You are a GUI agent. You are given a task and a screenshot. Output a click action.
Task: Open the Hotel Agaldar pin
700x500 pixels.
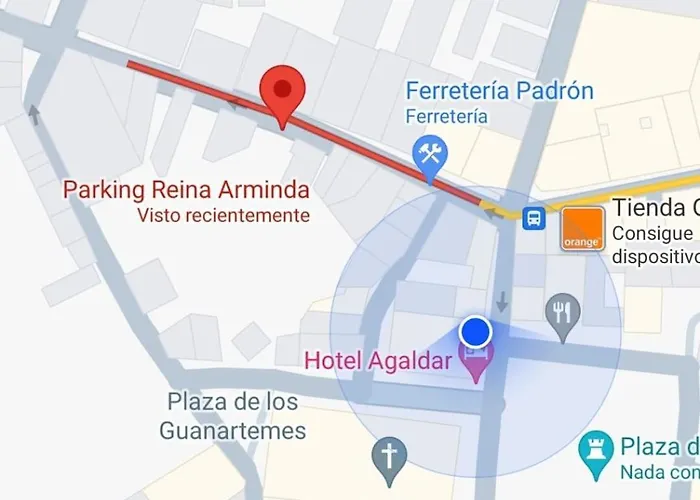474,360
